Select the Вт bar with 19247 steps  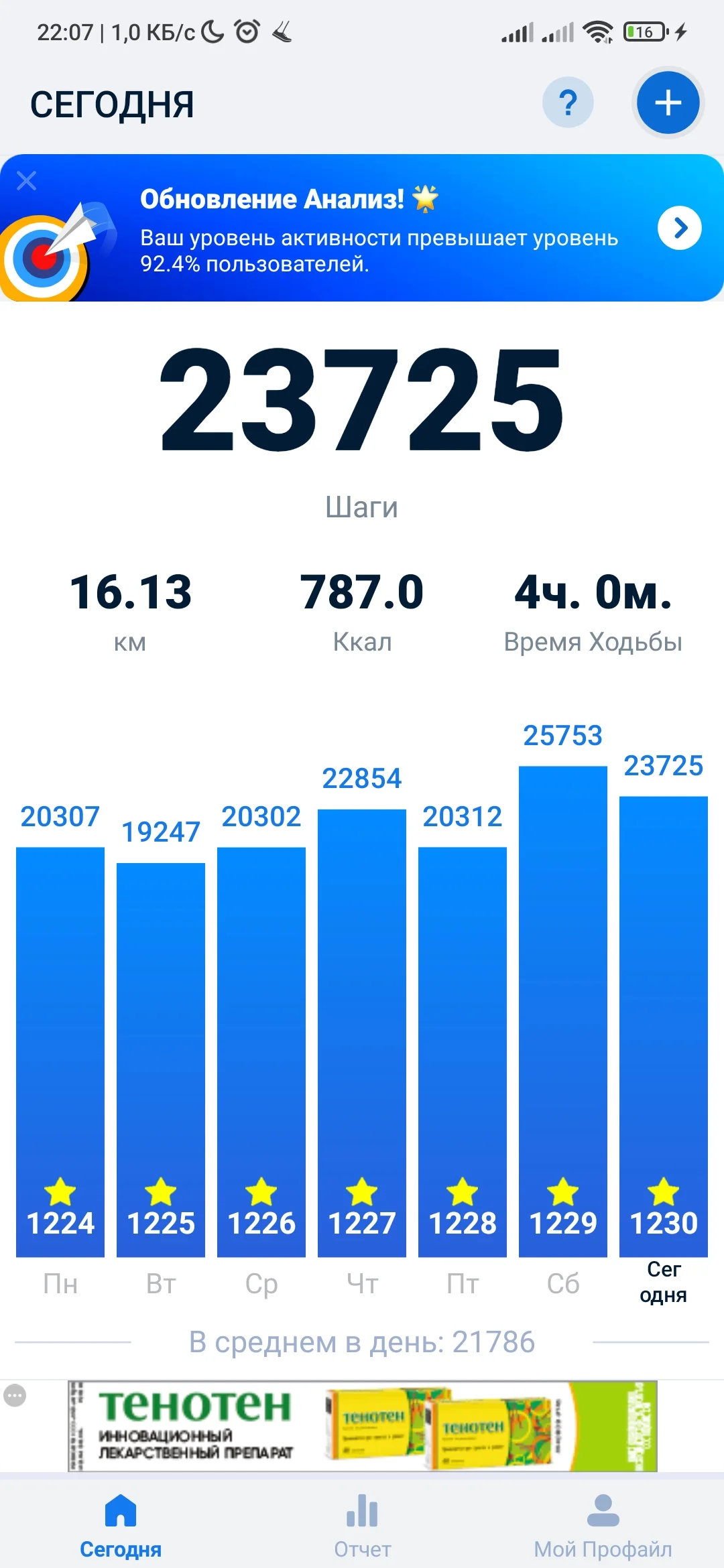[x=161, y=1059]
